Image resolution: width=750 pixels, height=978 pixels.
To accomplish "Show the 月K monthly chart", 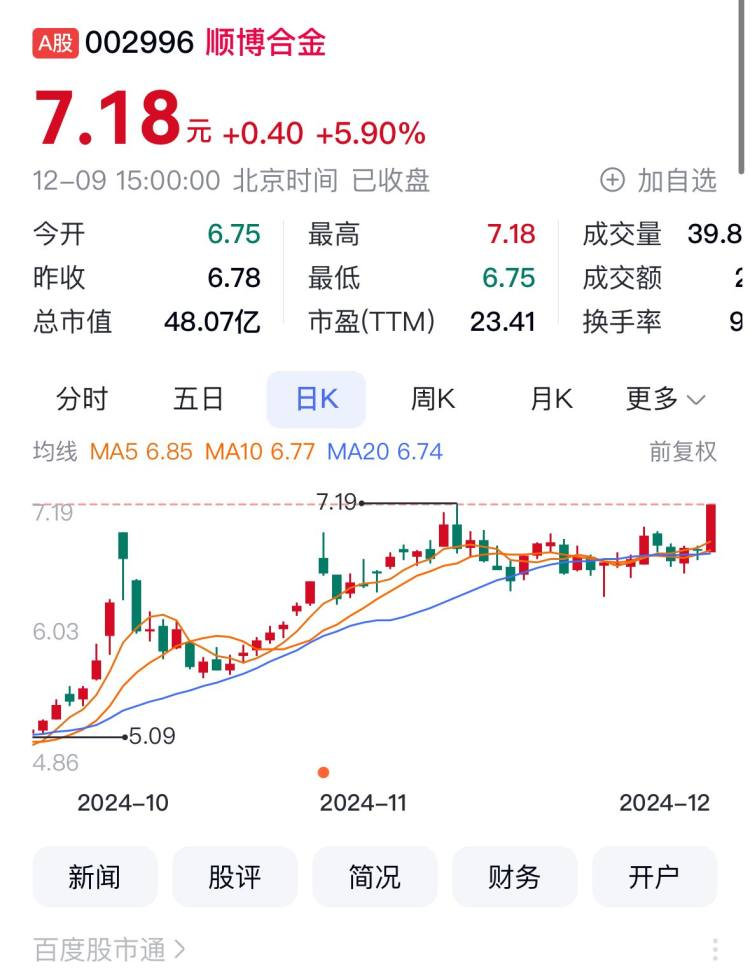I will (551, 399).
